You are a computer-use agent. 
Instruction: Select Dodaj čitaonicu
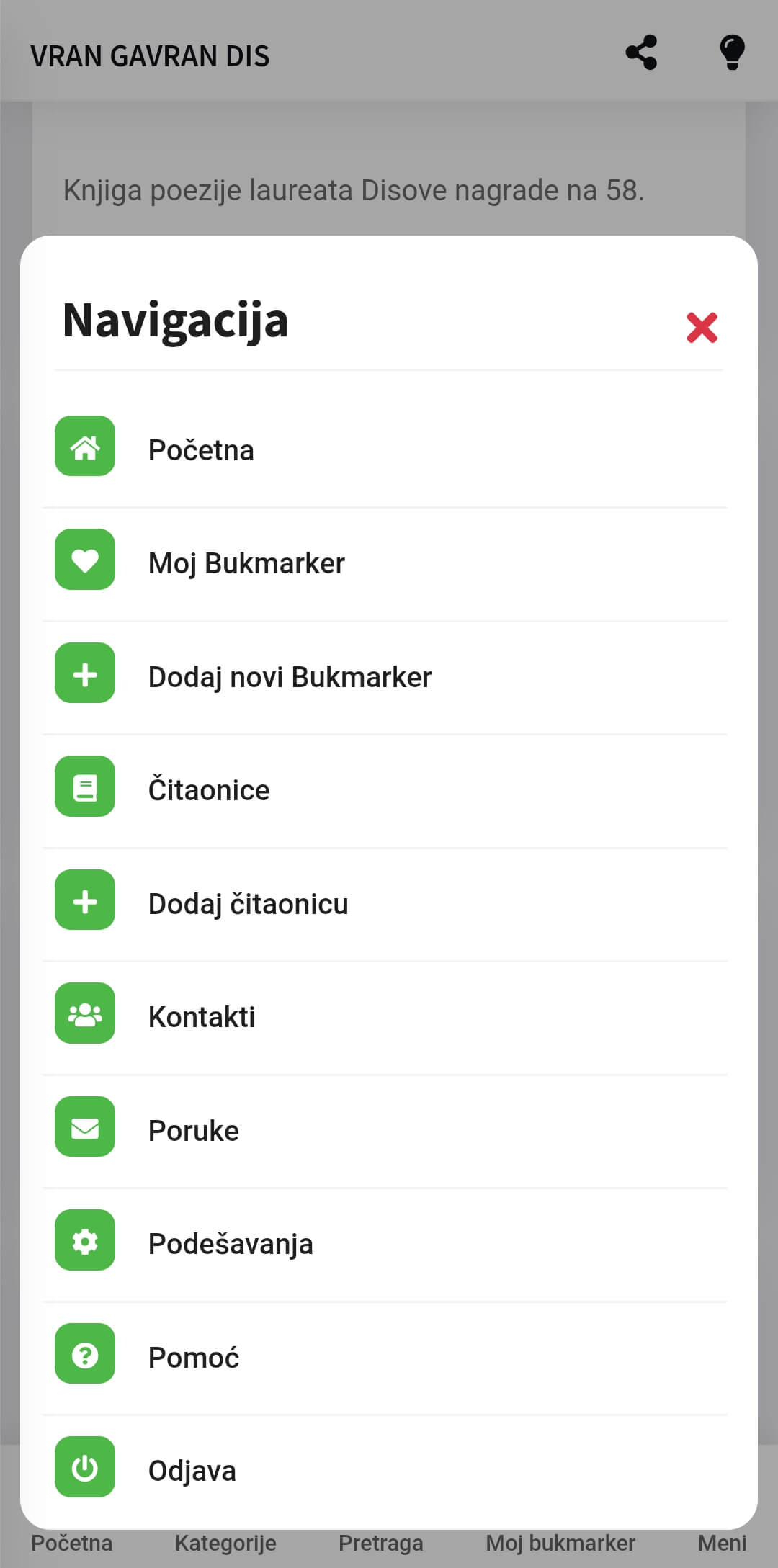(248, 904)
